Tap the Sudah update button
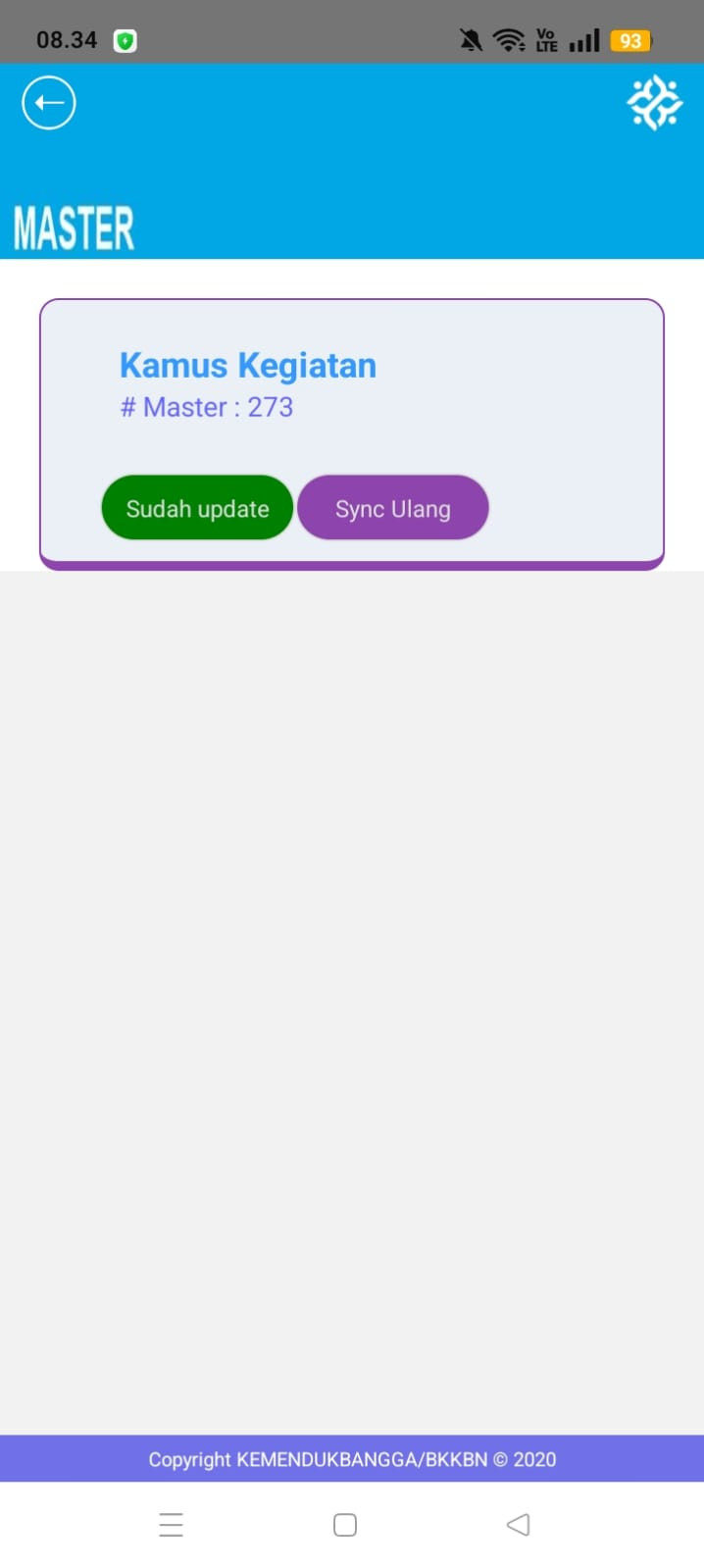The image size is (704, 1568). 197,508
